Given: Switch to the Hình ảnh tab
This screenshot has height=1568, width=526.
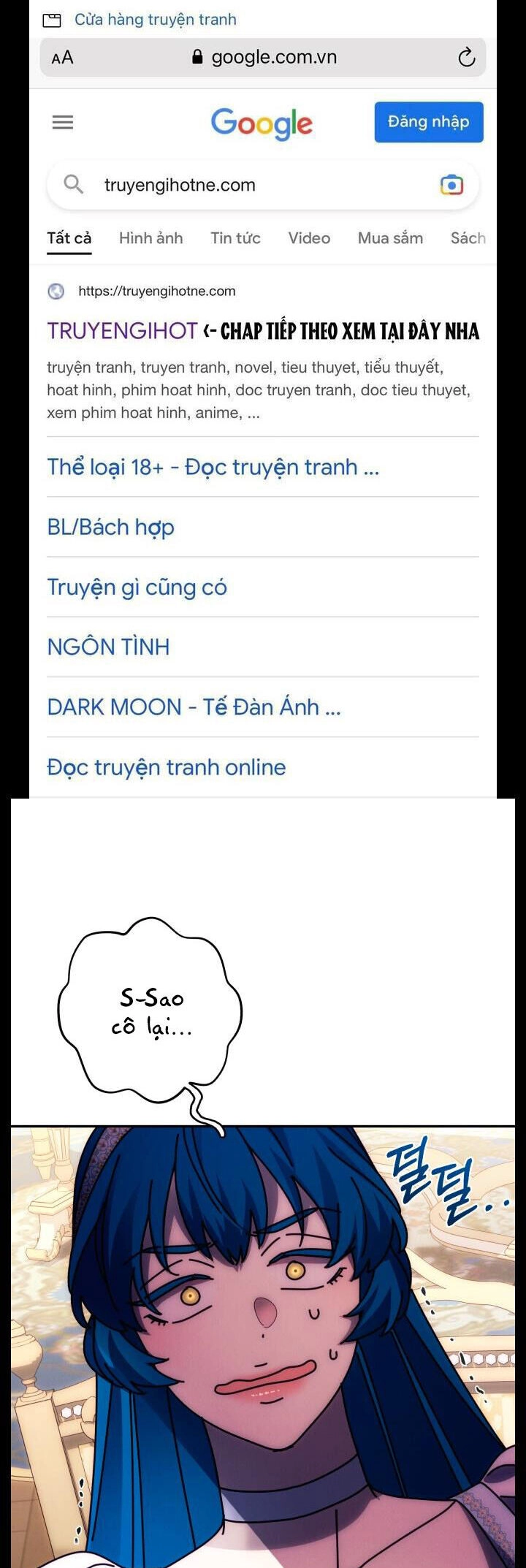Looking at the screenshot, I should 150,237.
